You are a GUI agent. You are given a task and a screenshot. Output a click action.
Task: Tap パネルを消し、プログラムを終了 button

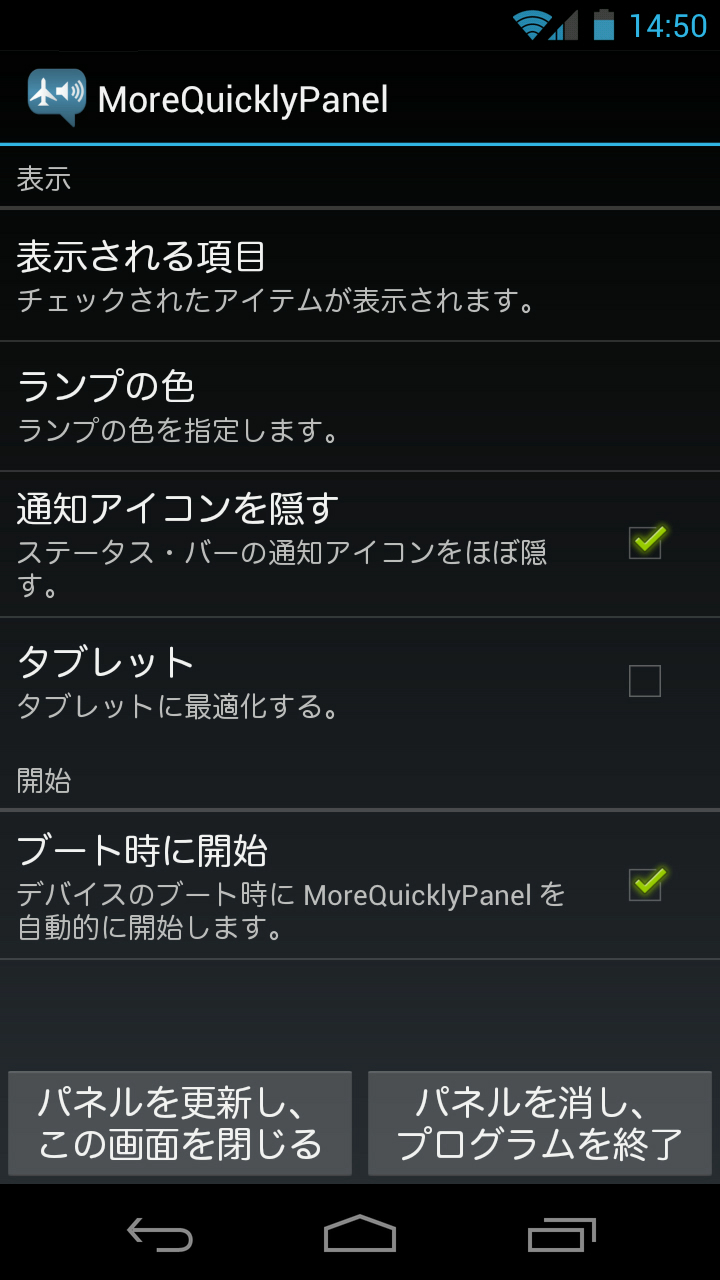tap(540, 1123)
